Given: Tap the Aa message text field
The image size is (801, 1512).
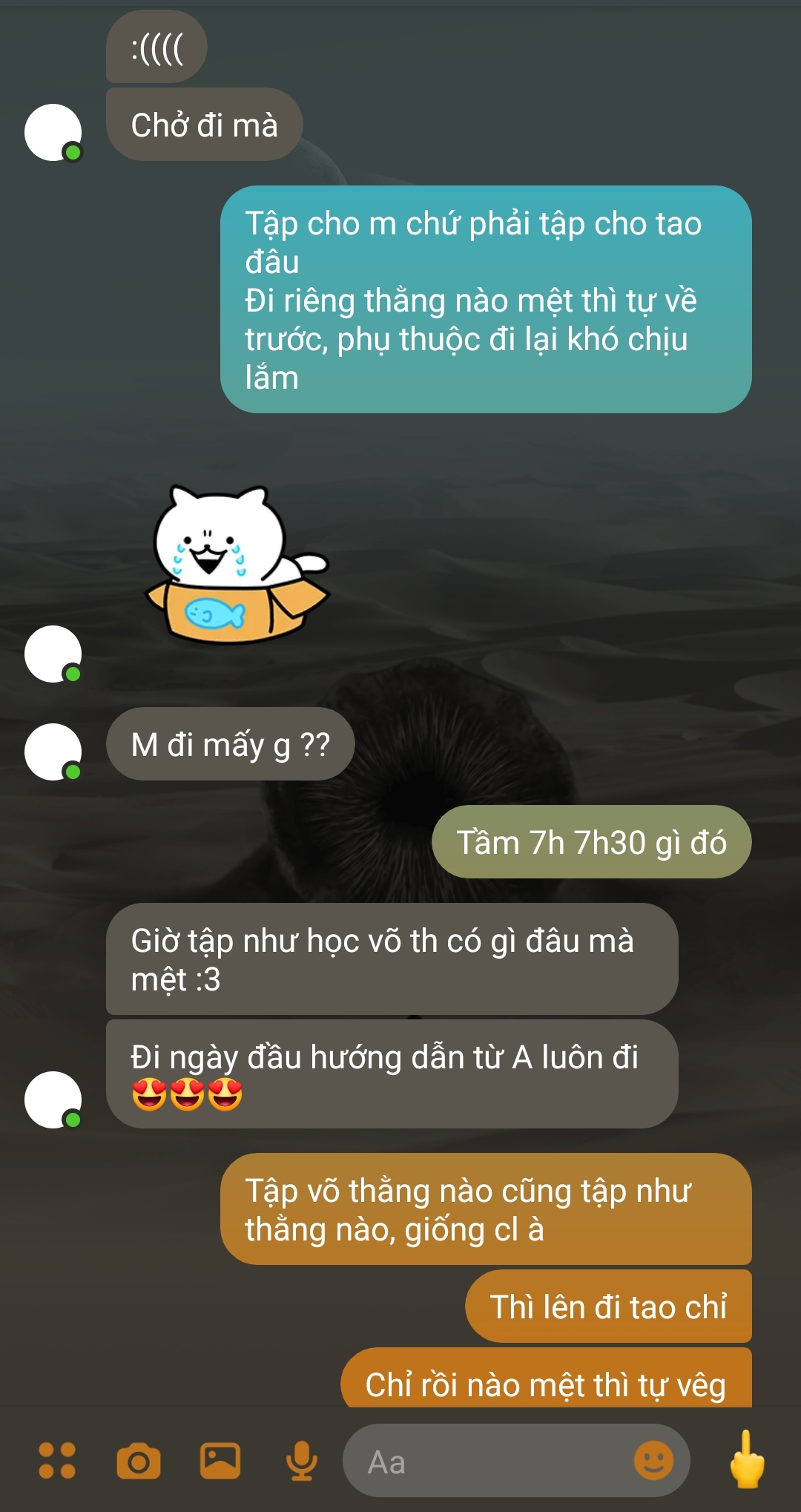Looking at the screenshot, I should 489,1461.
